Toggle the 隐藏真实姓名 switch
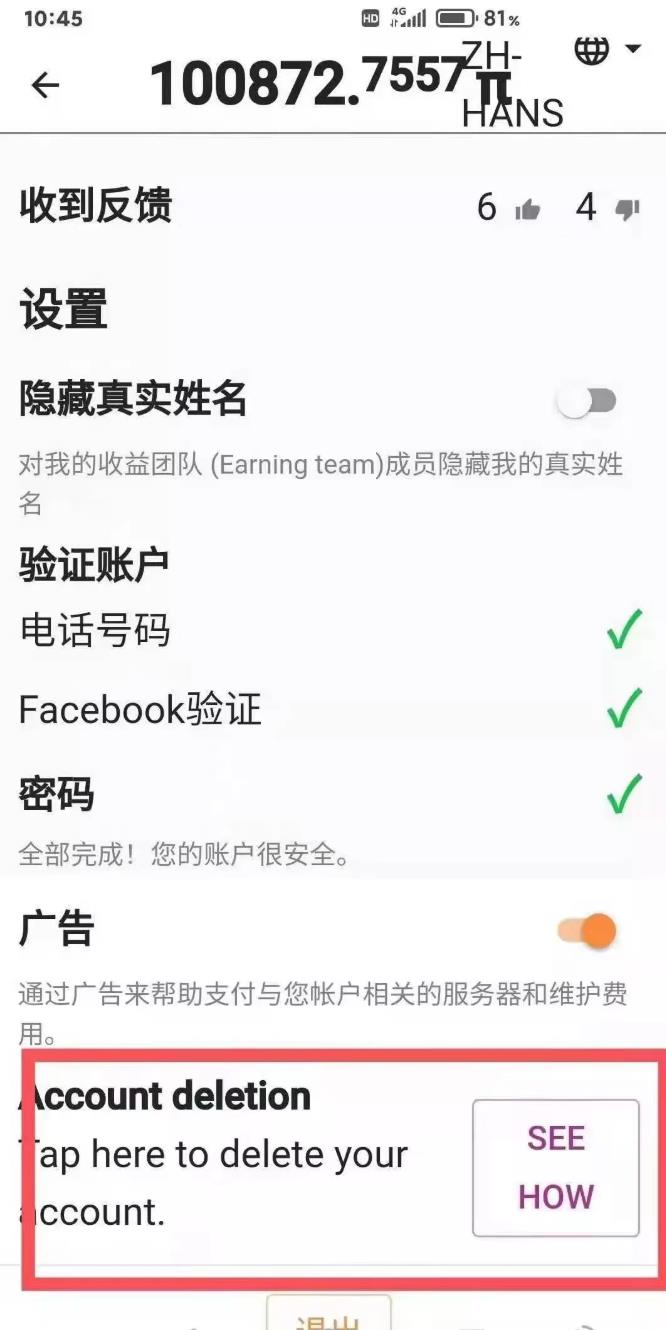Viewport: 666px width, 1330px height. coord(587,402)
